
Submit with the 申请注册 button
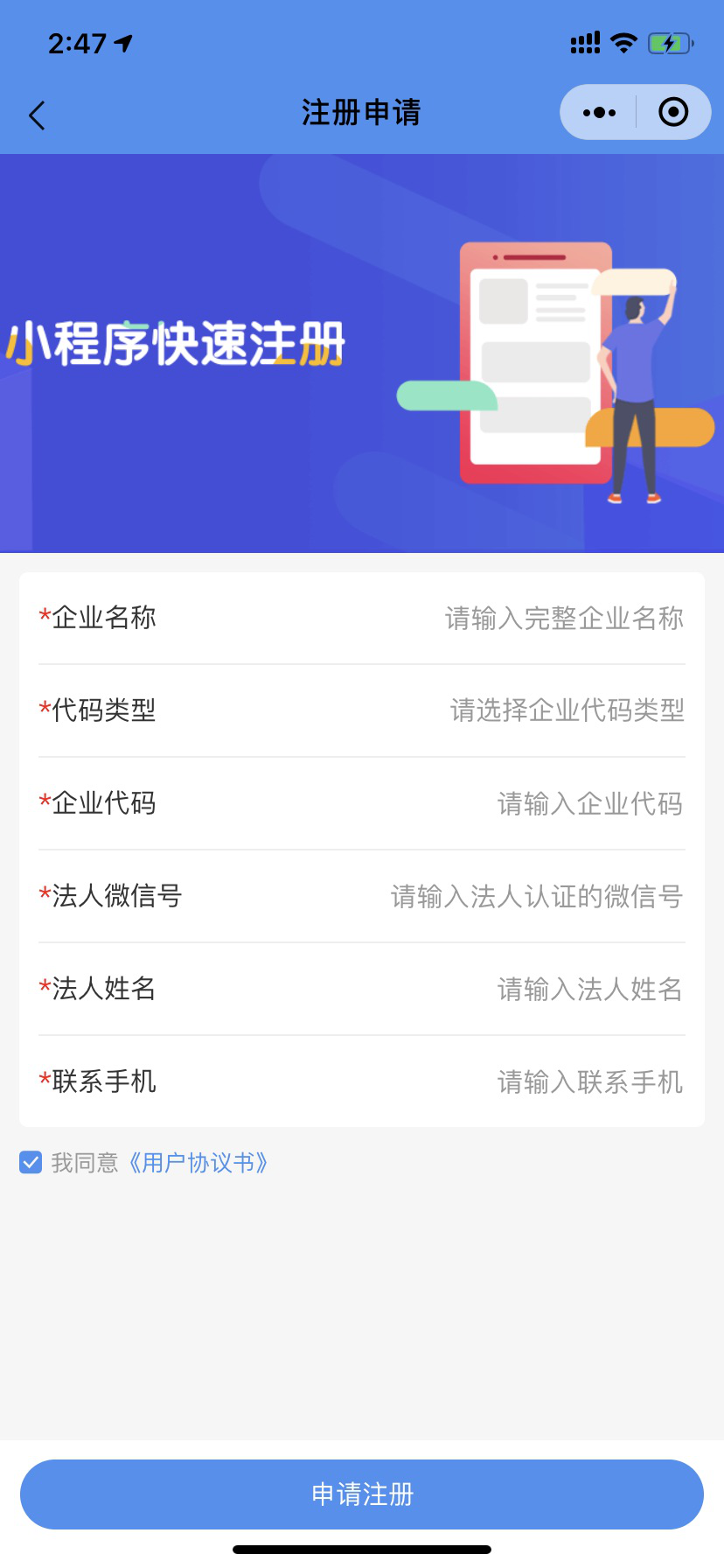362,1494
